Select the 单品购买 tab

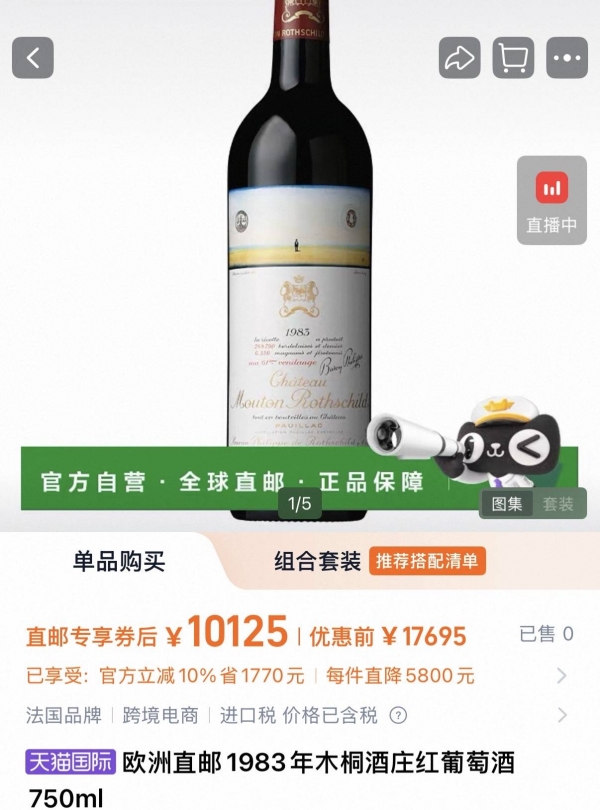click(x=118, y=562)
